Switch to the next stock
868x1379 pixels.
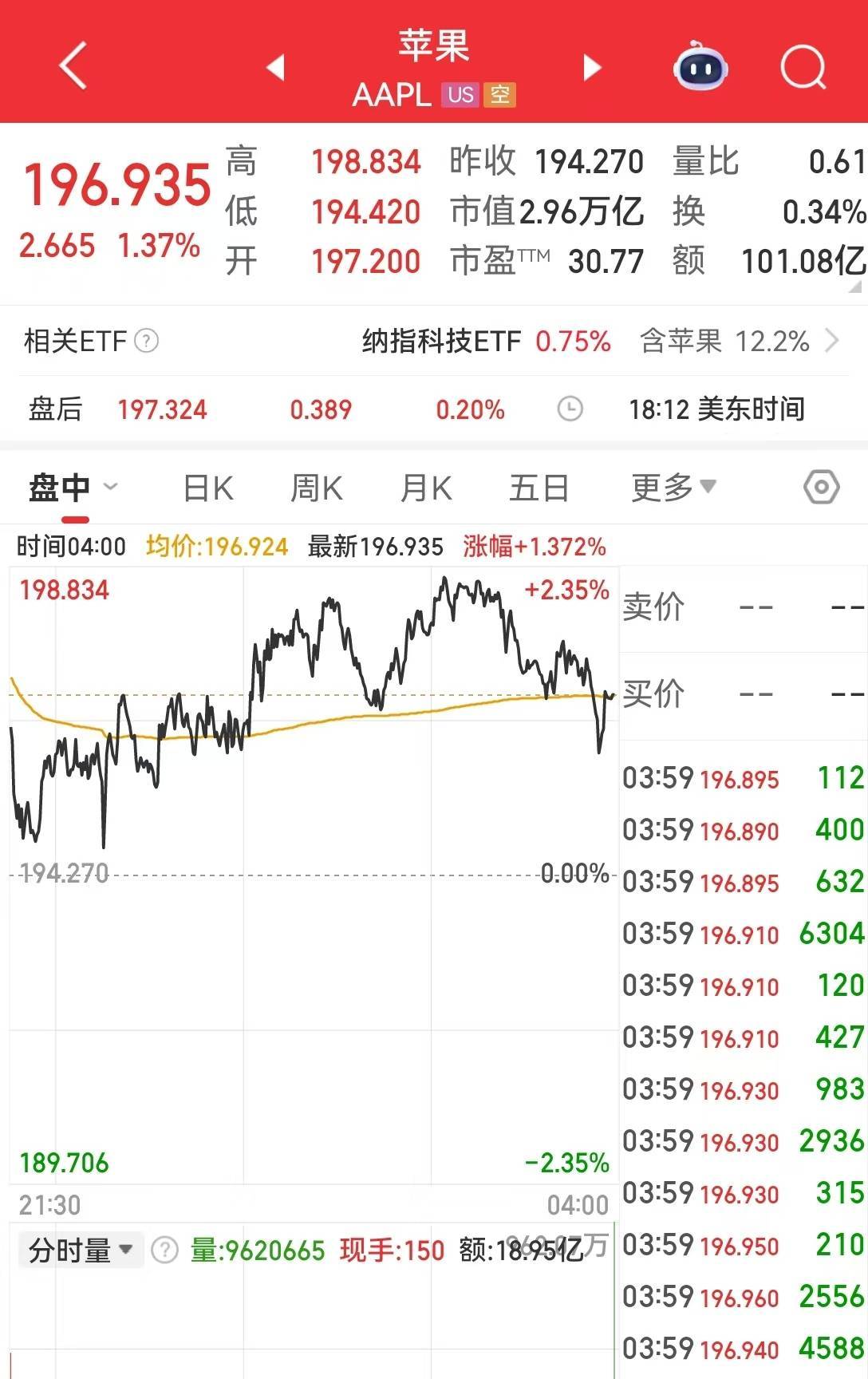tap(592, 67)
